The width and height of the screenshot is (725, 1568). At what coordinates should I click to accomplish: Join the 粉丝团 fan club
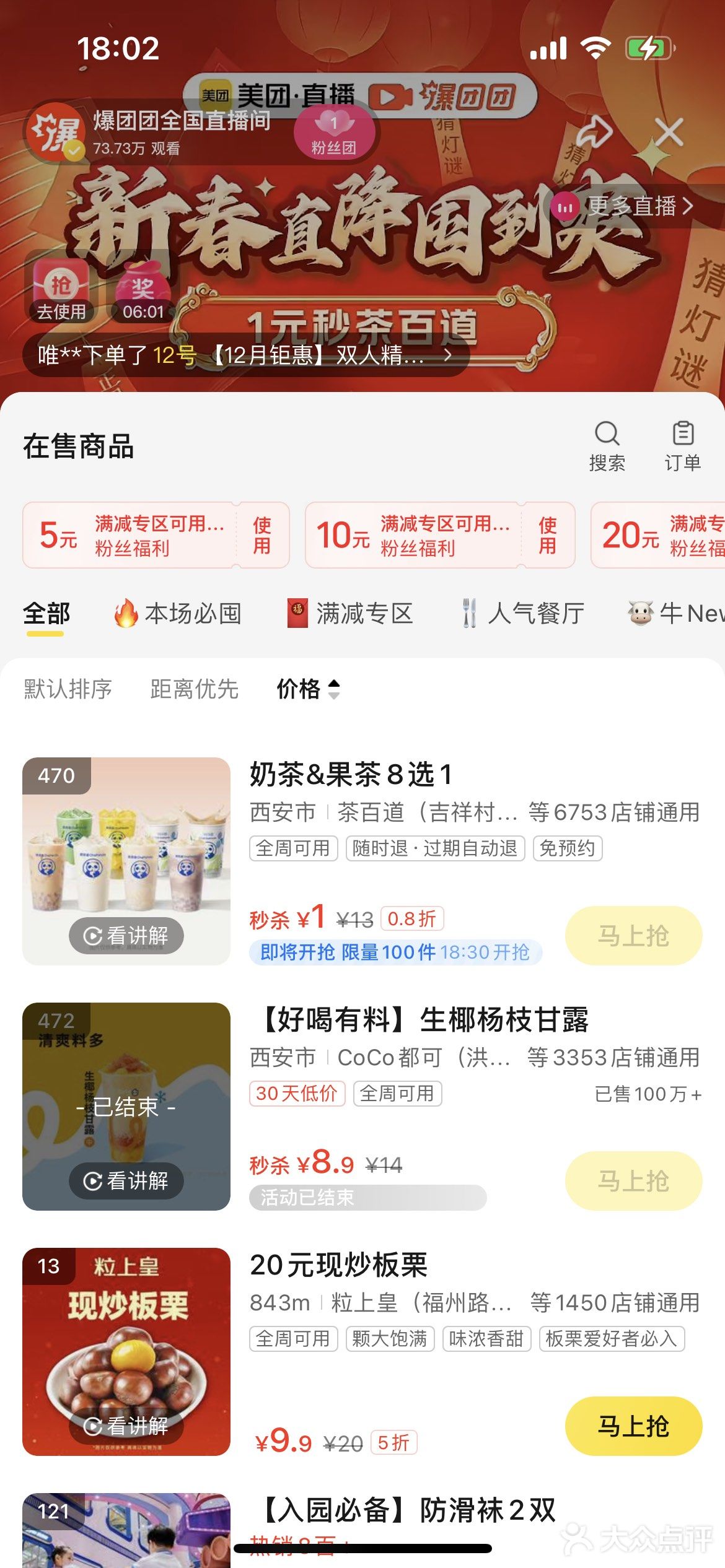point(335,132)
